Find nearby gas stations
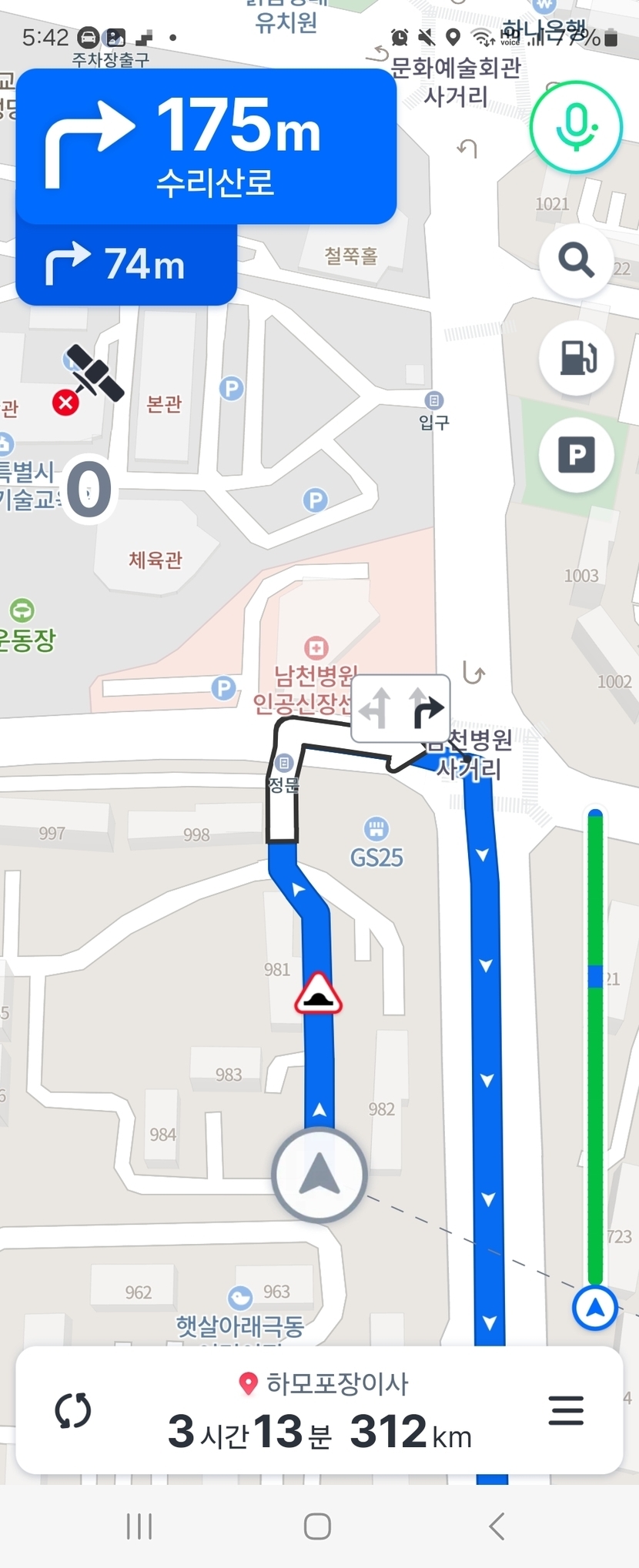The width and height of the screenshot is (639, 1568). tap(576, 358)
